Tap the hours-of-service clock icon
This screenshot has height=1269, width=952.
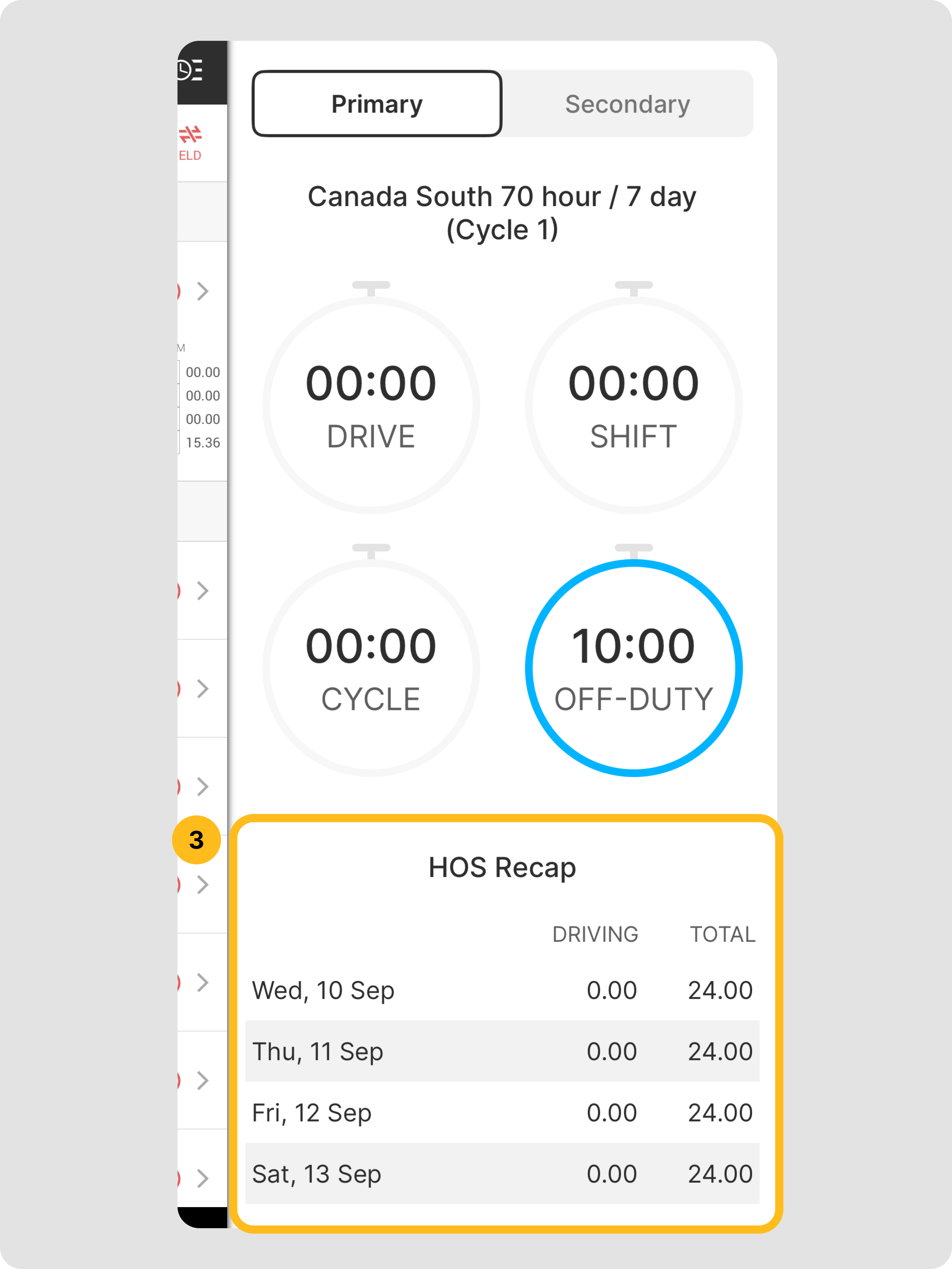(x=190, y=71)
